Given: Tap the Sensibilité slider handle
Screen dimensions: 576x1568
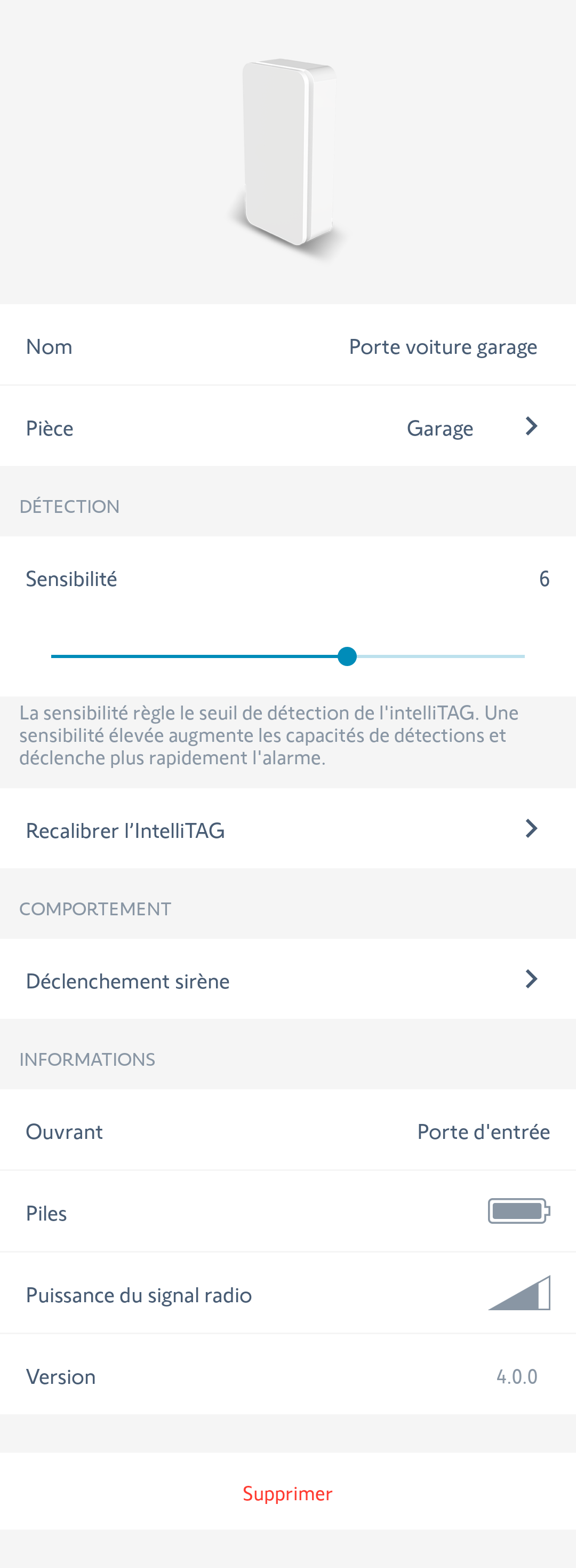Looking at the screenshot, I should pyautogui.click(x=347, y=656).
